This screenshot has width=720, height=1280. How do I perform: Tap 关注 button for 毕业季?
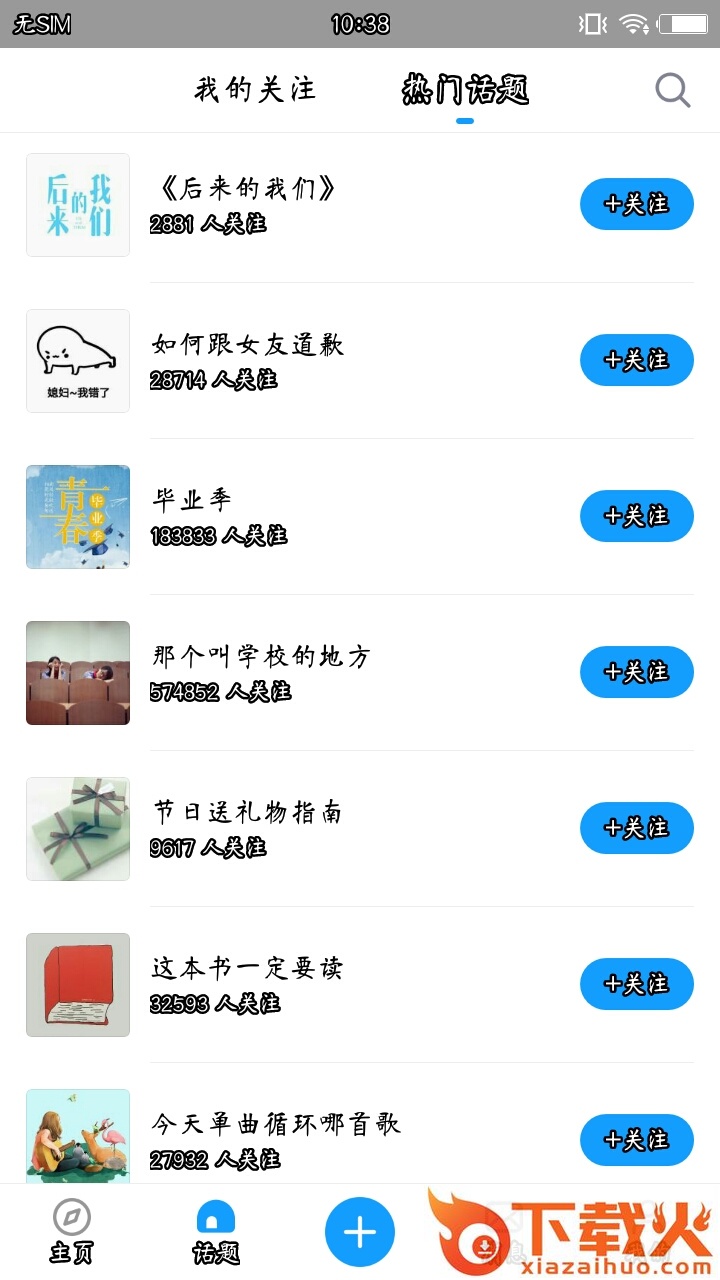click(636, 516)
